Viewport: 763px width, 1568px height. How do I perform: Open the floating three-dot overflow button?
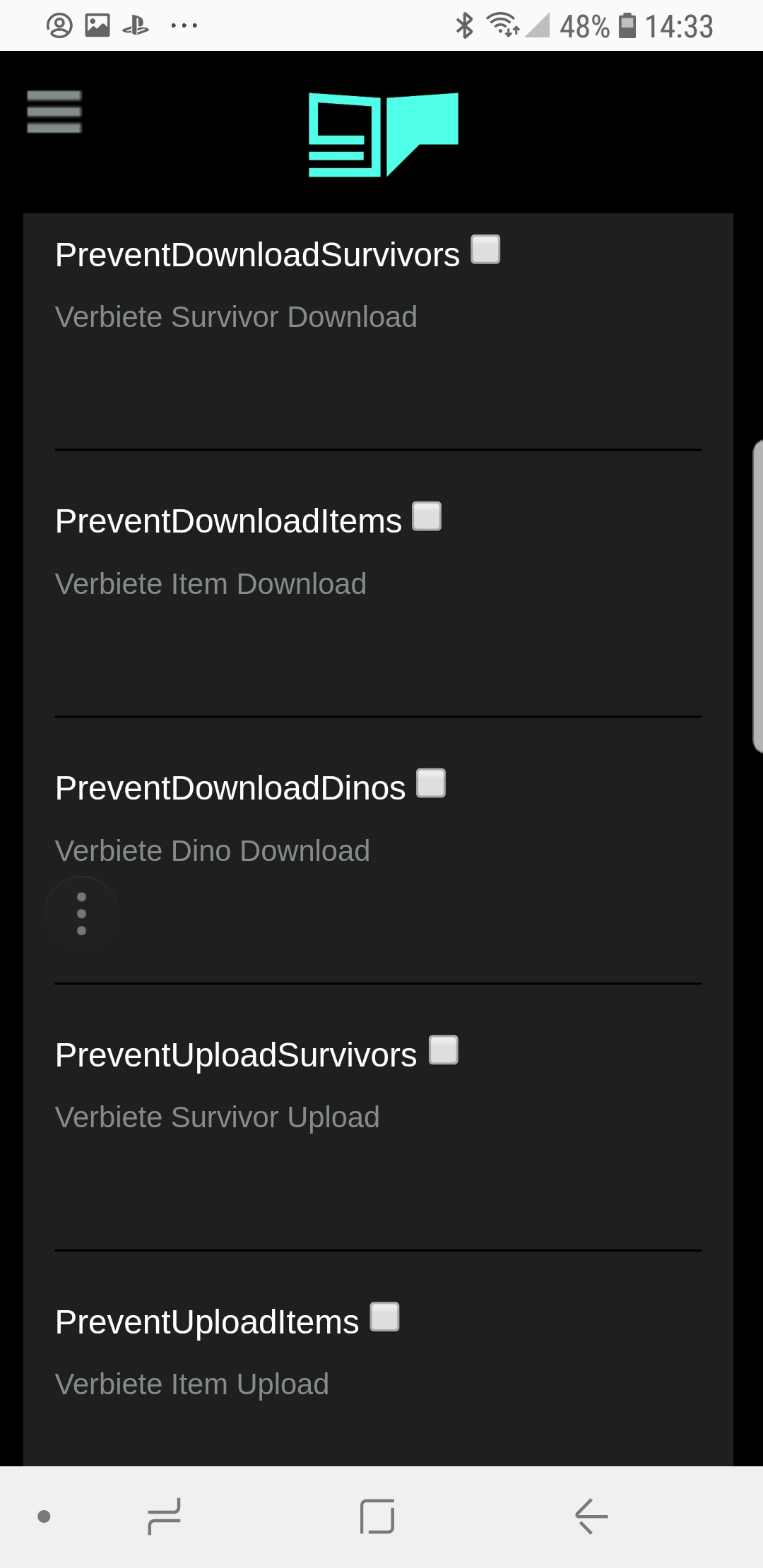coord(81,913)
